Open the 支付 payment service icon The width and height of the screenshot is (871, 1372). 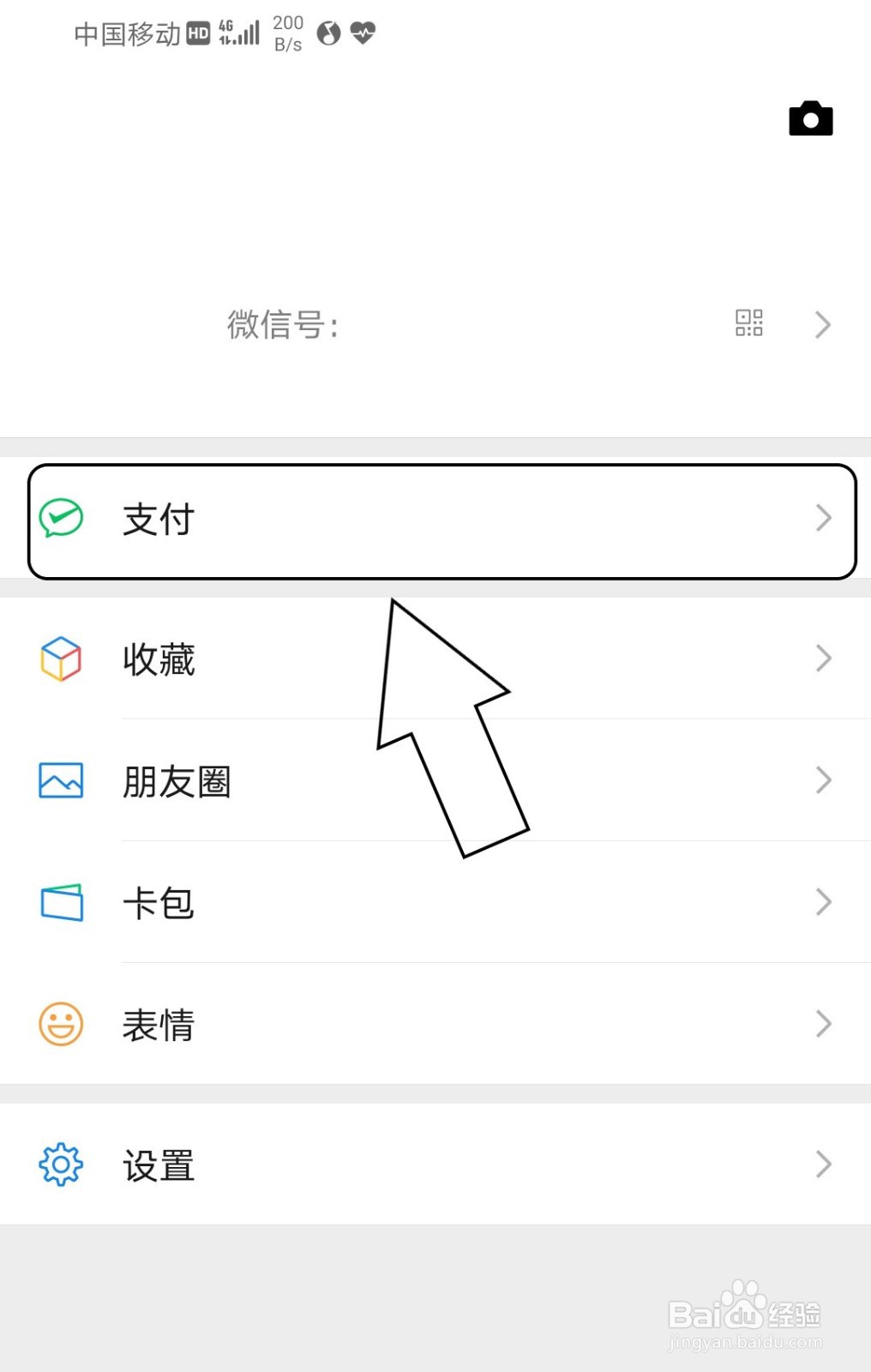[x=60, y=517]
